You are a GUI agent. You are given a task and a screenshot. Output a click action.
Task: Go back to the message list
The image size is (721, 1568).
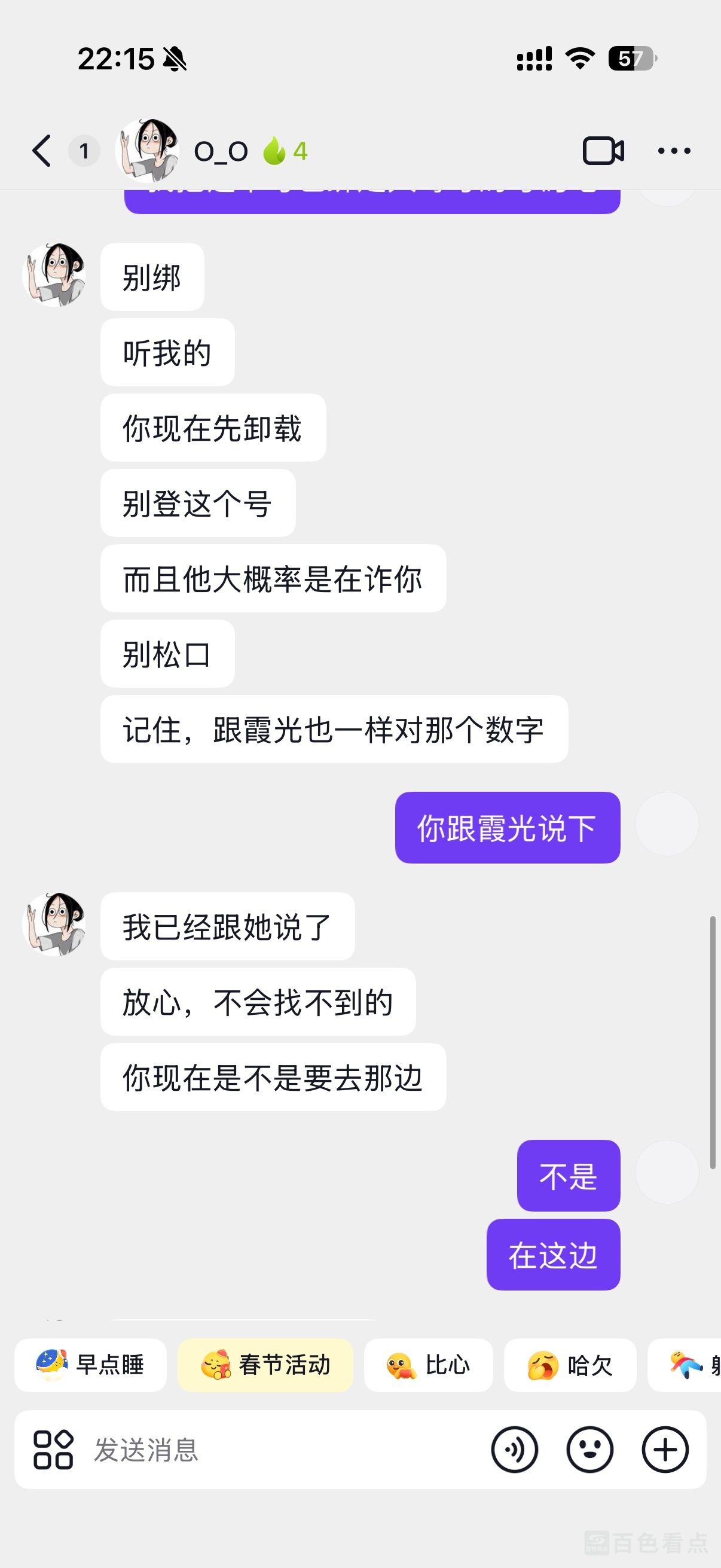(41, 151)
